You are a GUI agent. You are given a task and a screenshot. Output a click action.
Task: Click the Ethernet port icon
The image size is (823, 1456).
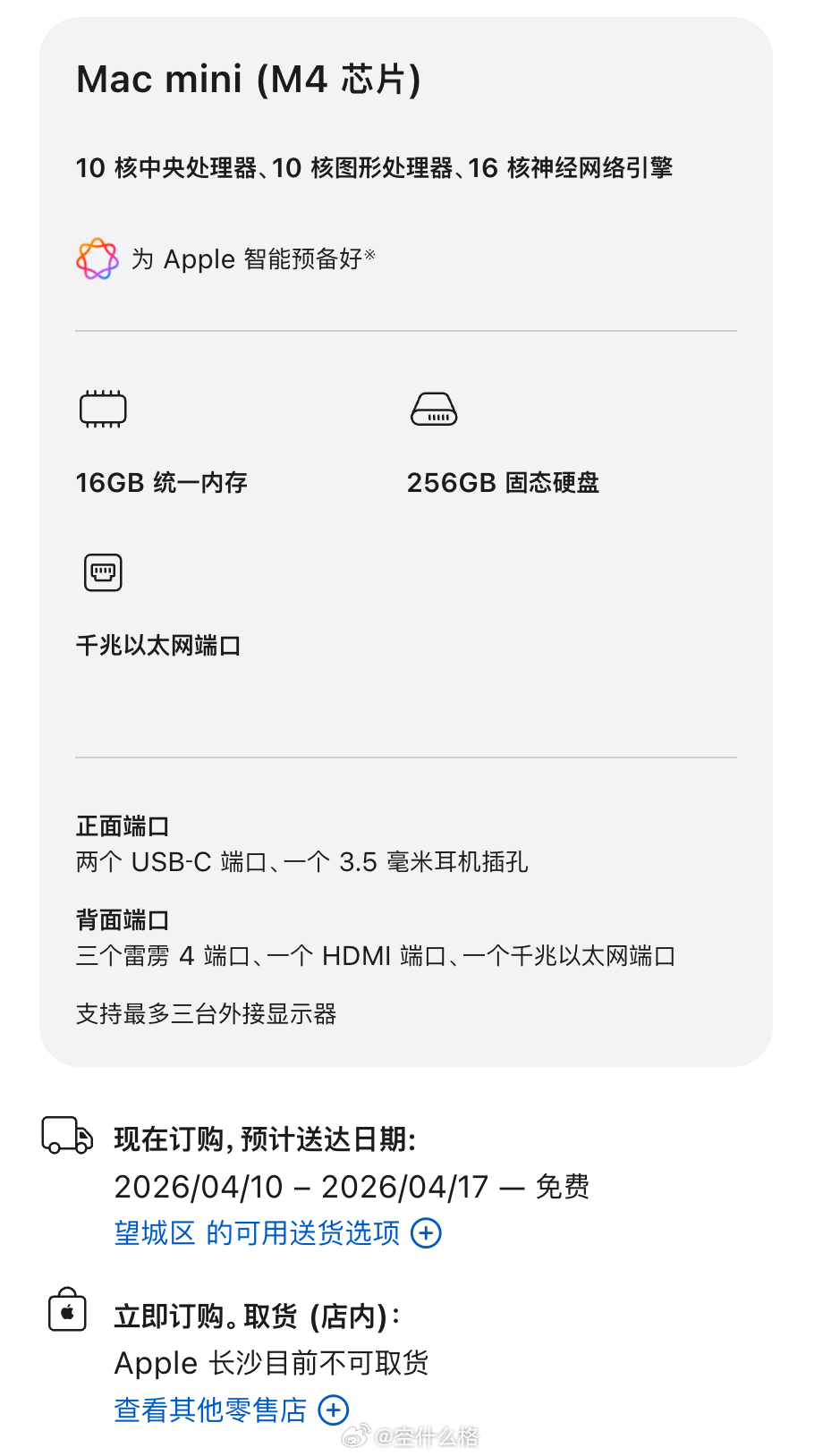pyautogui.click(x=102, y=571)
